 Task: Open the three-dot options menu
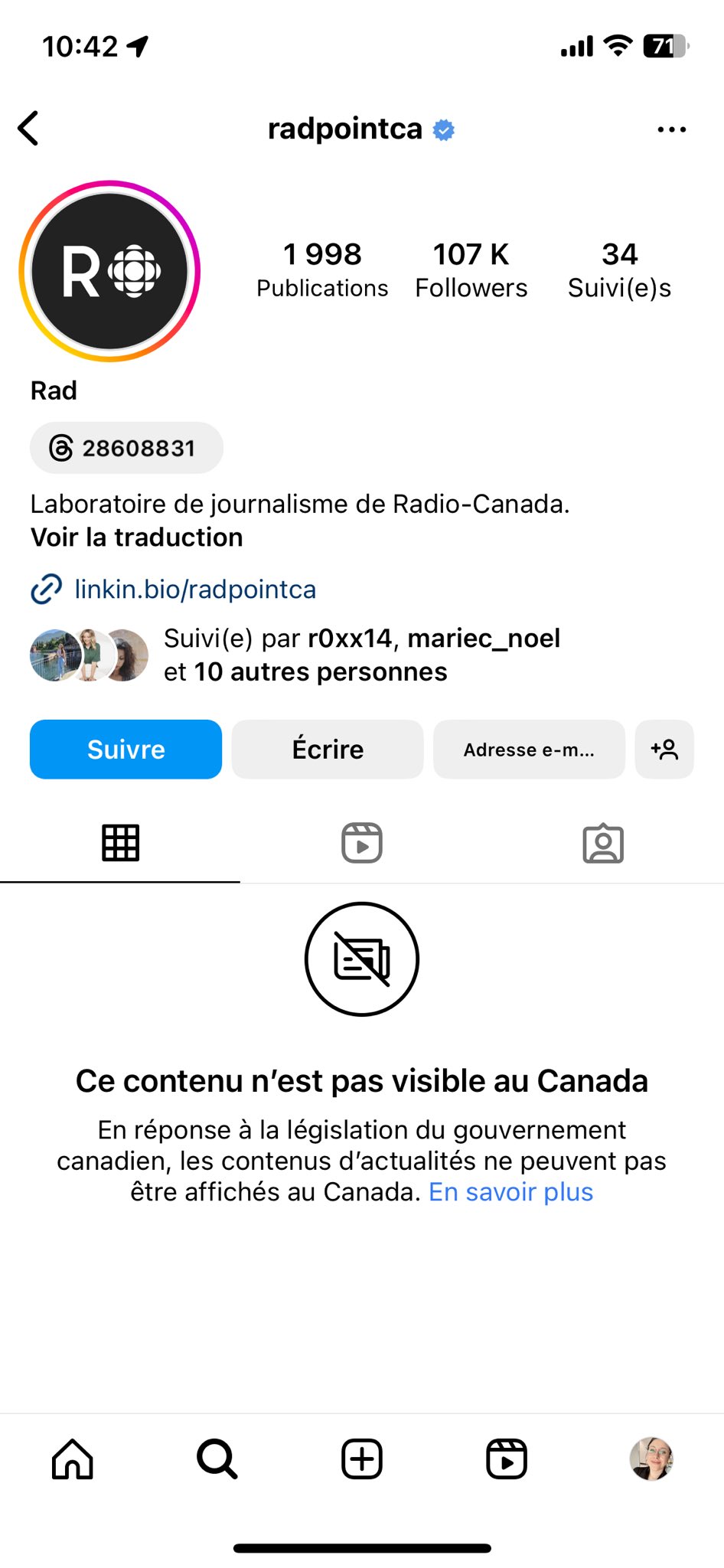671,129
